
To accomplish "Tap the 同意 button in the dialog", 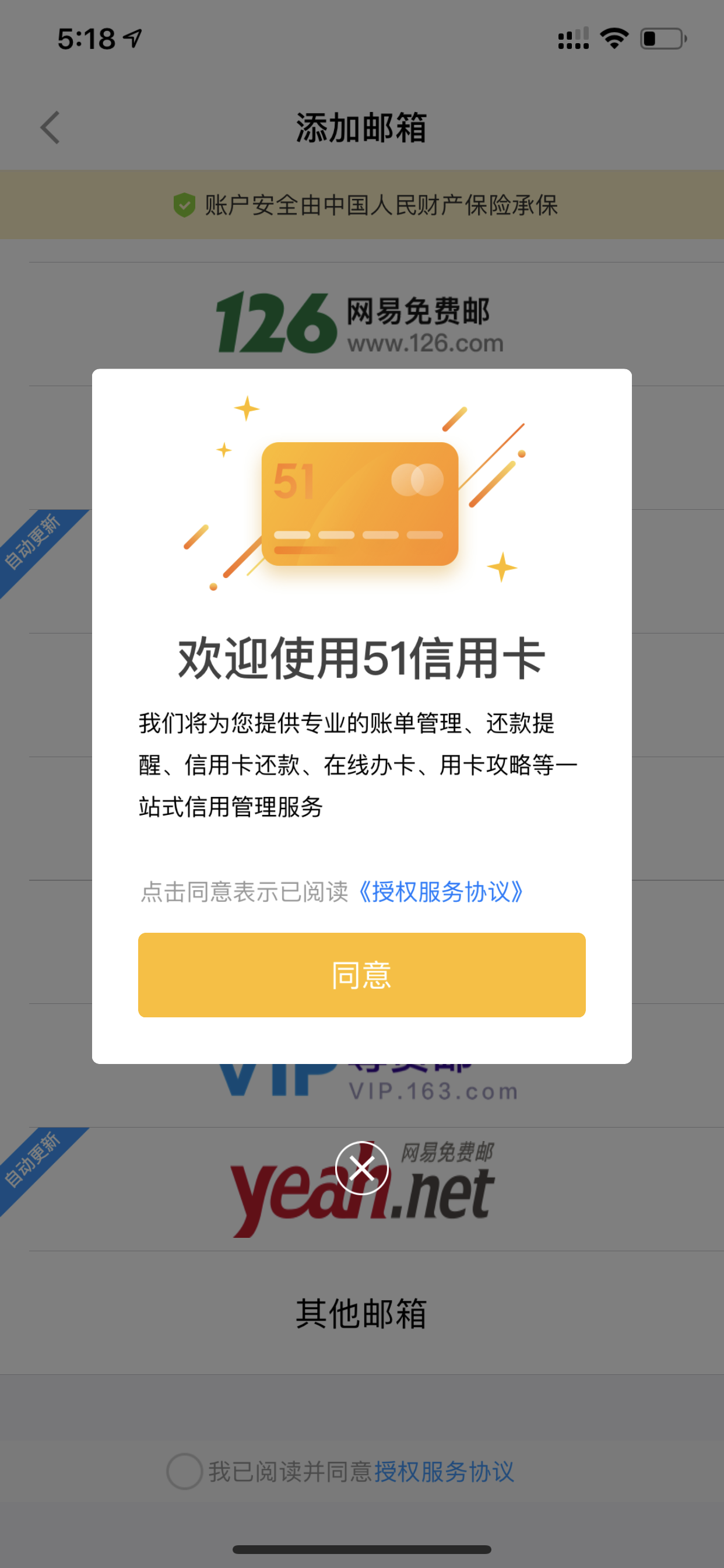I will pos(361,975).
